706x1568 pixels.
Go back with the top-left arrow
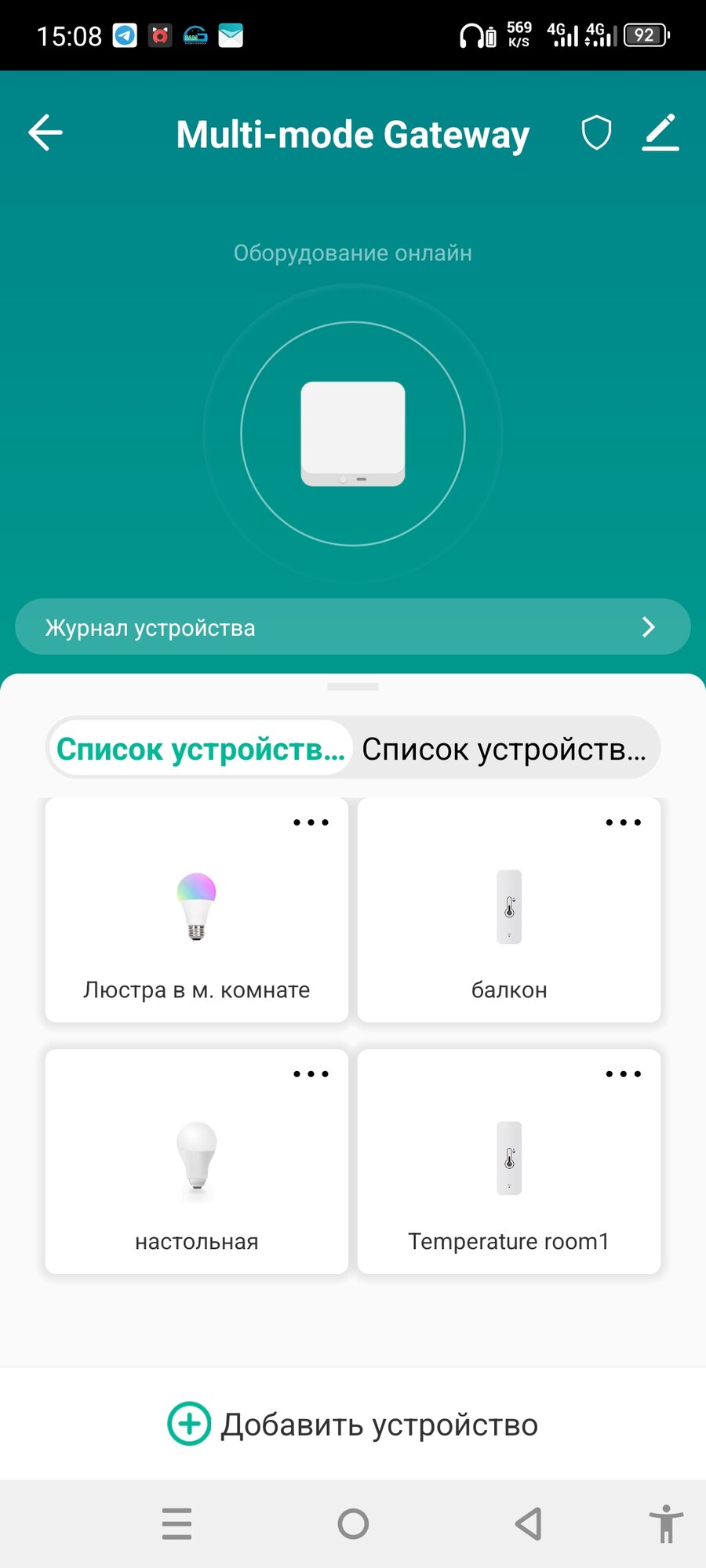click(x=45, y=132)
